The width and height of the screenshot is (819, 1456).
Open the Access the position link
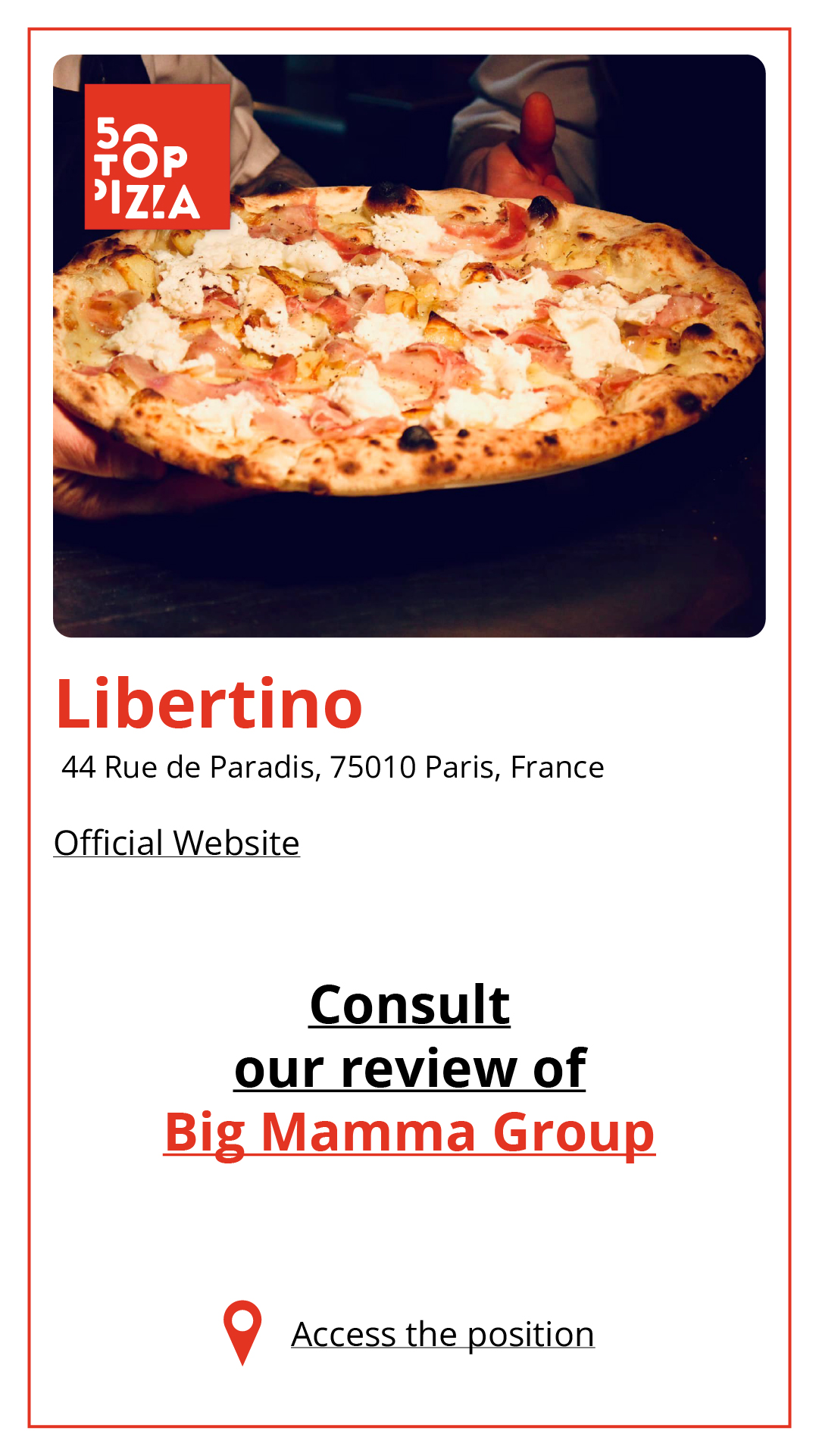coord(442,1335)
